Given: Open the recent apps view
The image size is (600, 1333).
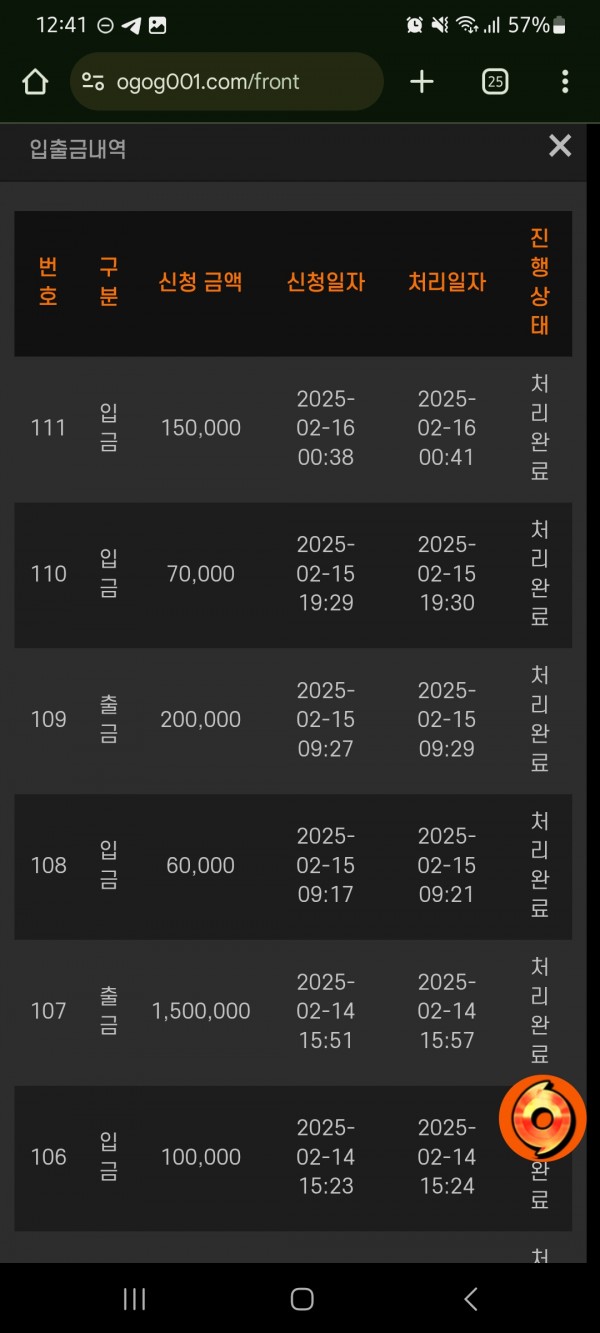Looking at the screenshot, I should (134, 1298).
